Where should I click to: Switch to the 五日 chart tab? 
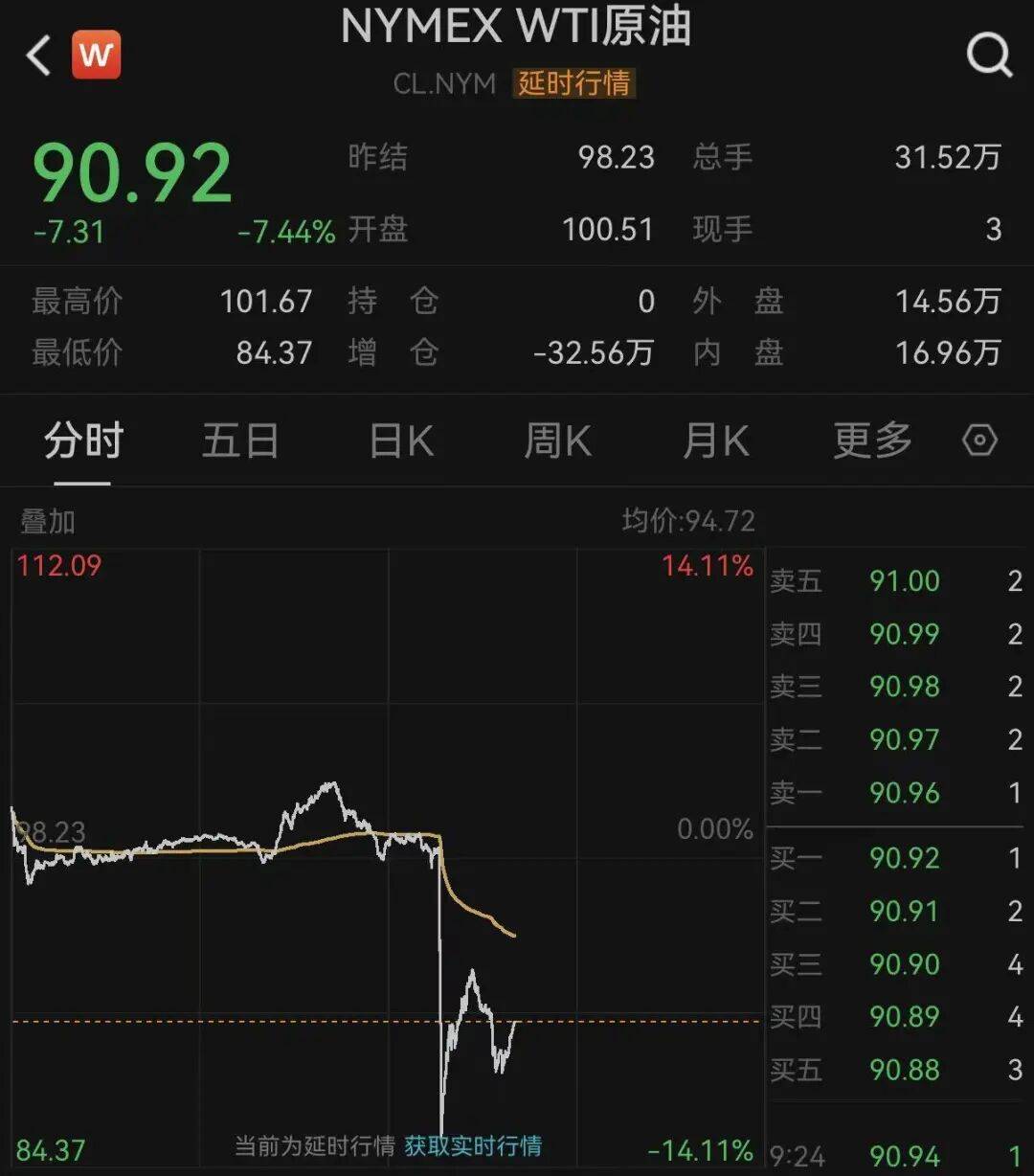point(240,441)
